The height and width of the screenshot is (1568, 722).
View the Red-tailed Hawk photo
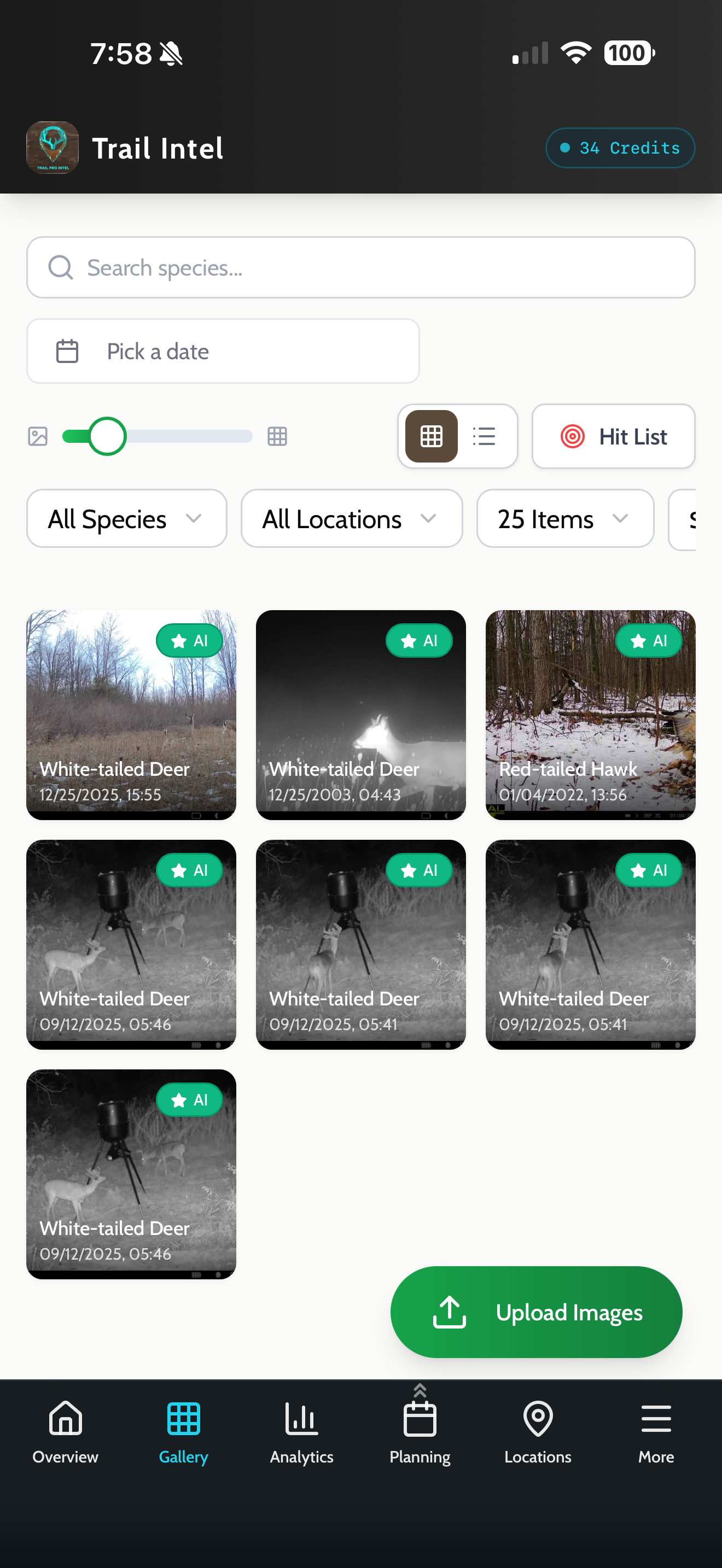[590, 715]
